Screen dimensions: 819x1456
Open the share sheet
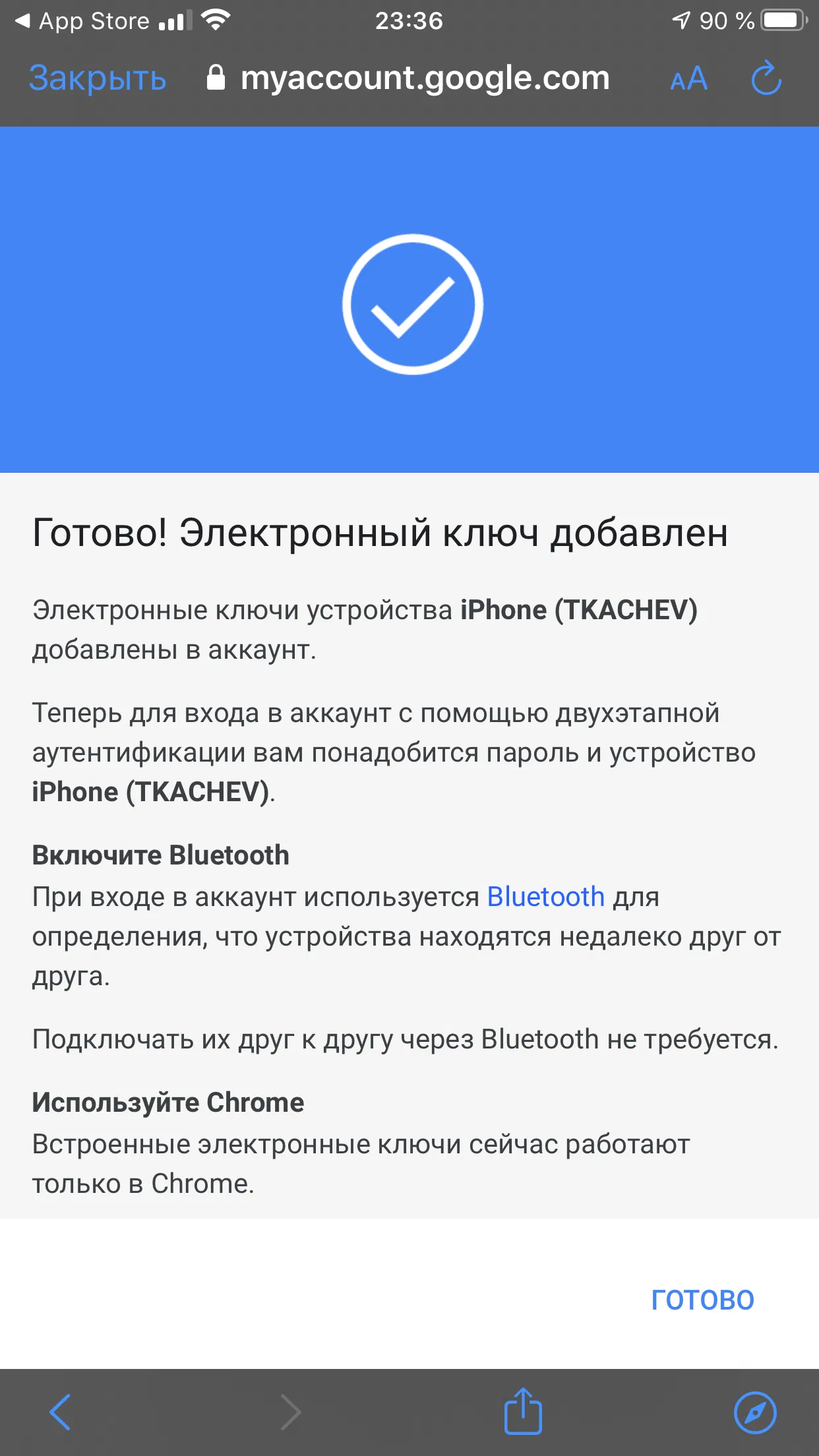tap(523, 1411)
